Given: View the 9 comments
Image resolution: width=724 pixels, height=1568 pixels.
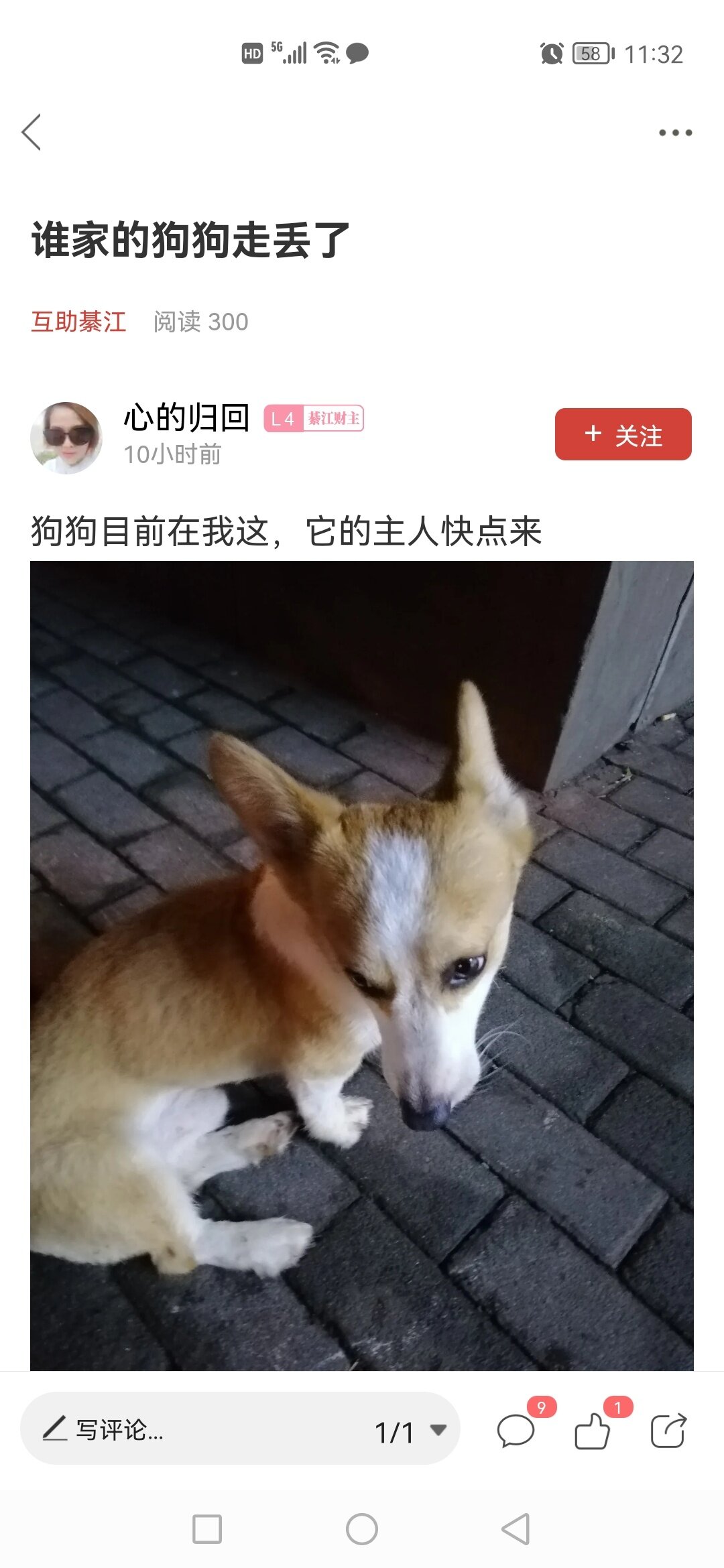Looking at the screenshot, I should tap(516, 1430).
